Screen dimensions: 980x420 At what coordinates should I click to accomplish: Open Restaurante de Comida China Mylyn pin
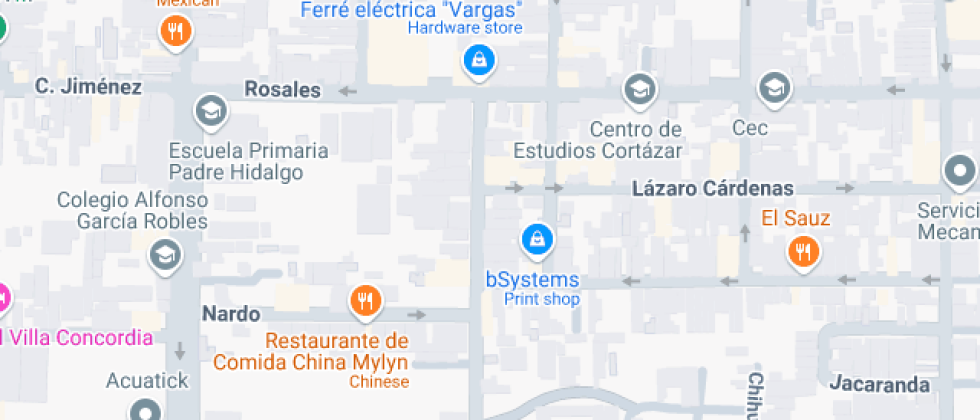[x=365, y=299]
